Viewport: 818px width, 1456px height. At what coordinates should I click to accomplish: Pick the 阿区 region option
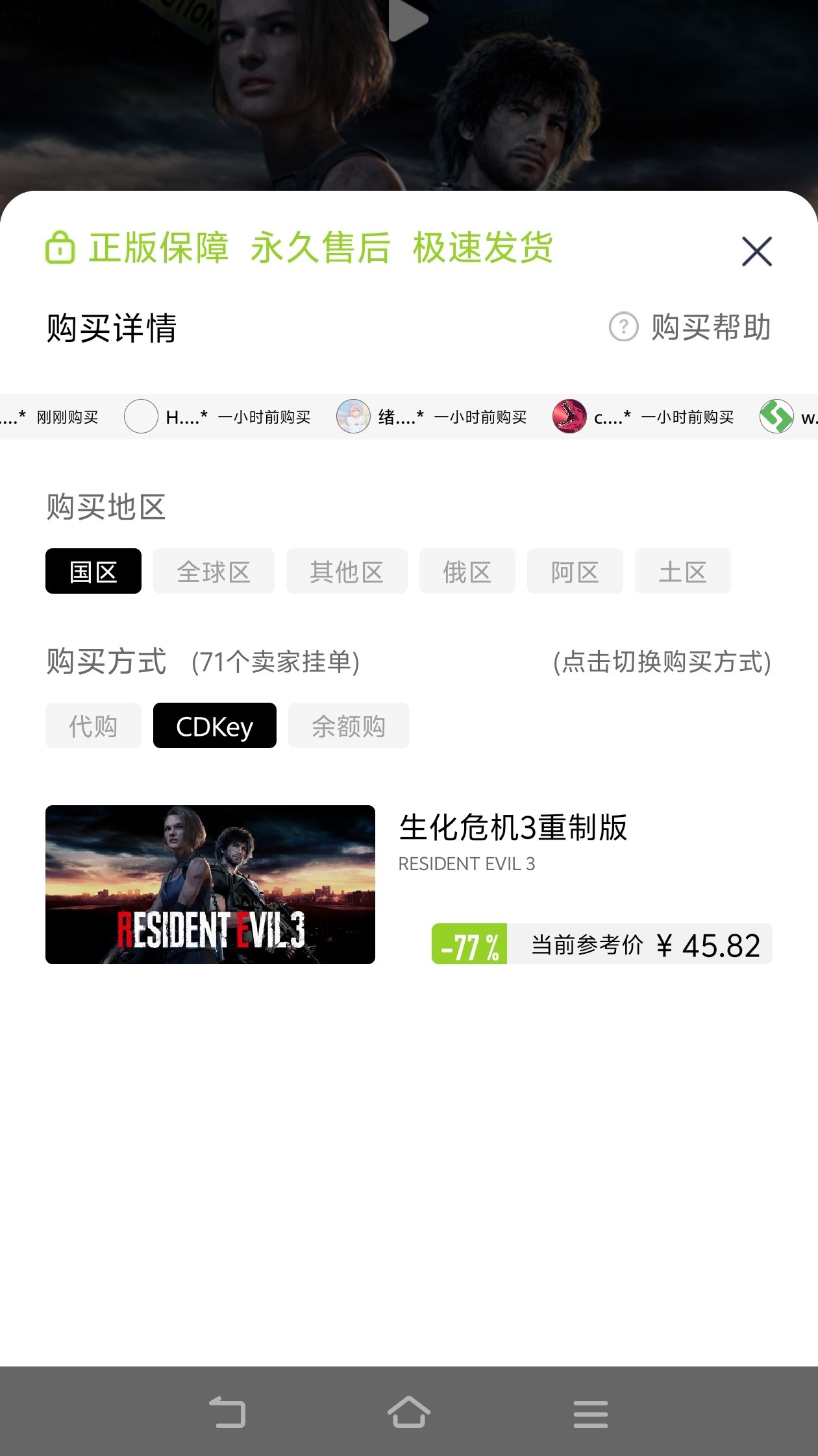(575, 571)
